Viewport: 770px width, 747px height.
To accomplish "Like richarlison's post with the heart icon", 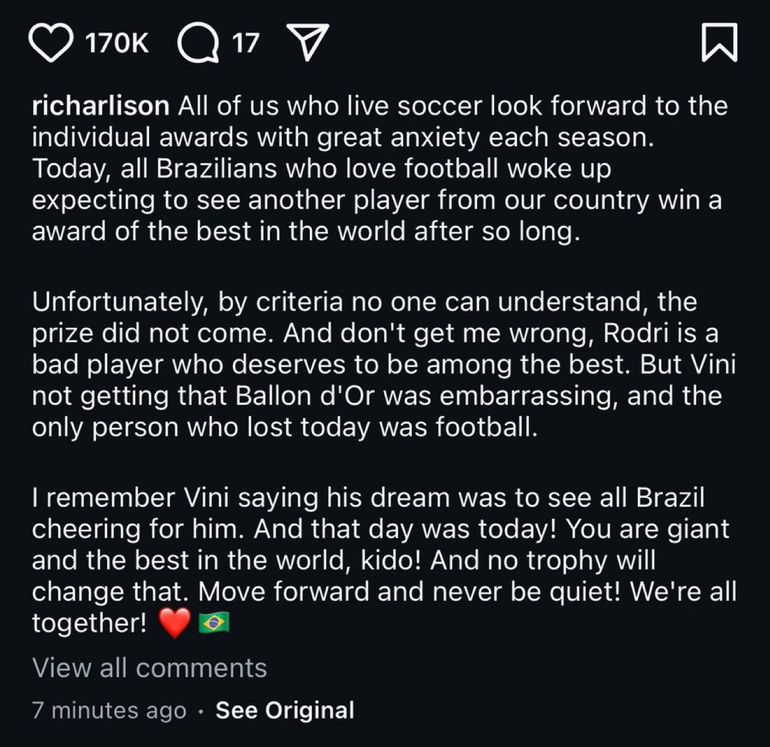I will [52, 42].
